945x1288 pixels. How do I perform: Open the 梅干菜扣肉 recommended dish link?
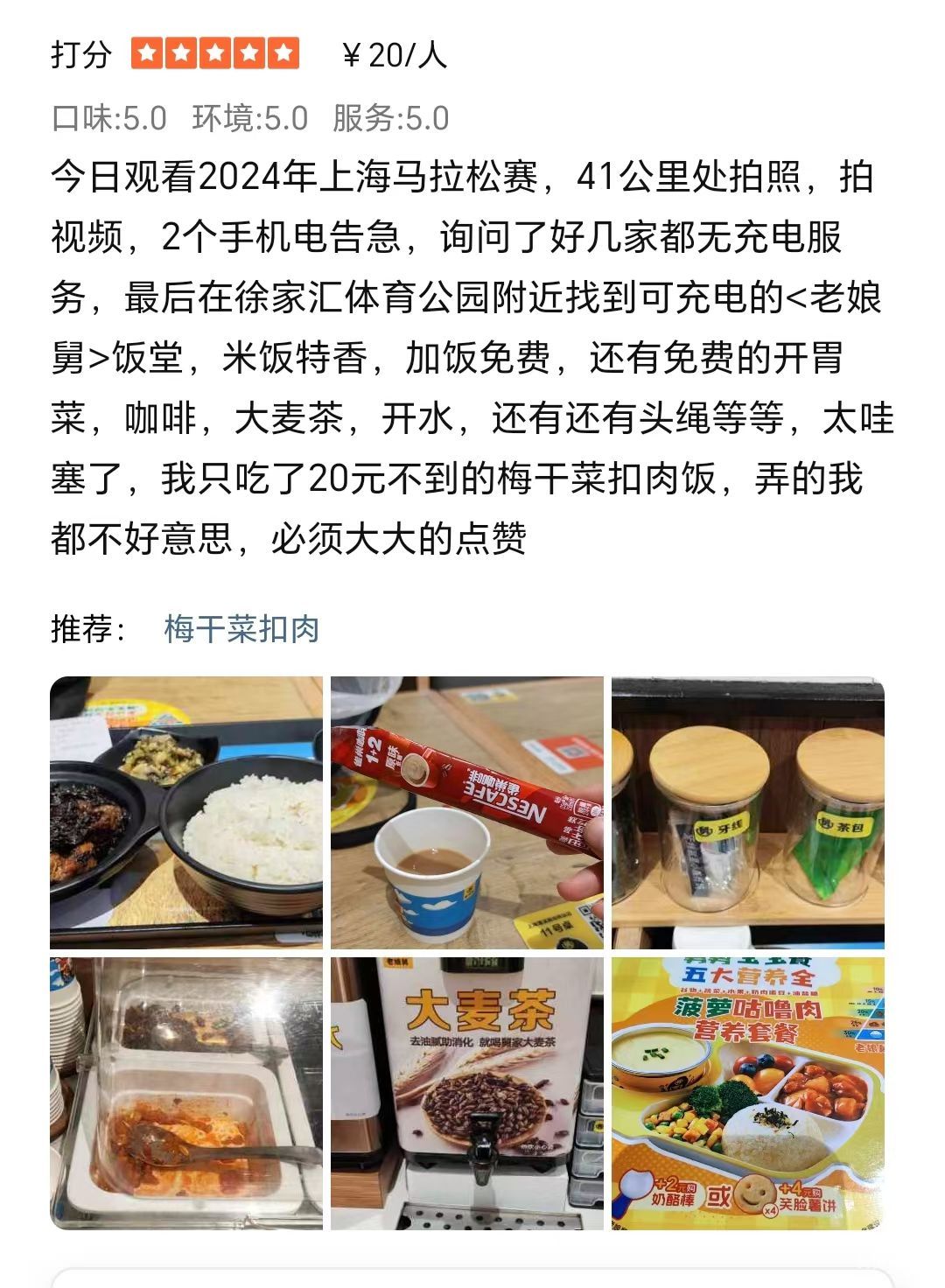tap(241, 629)
